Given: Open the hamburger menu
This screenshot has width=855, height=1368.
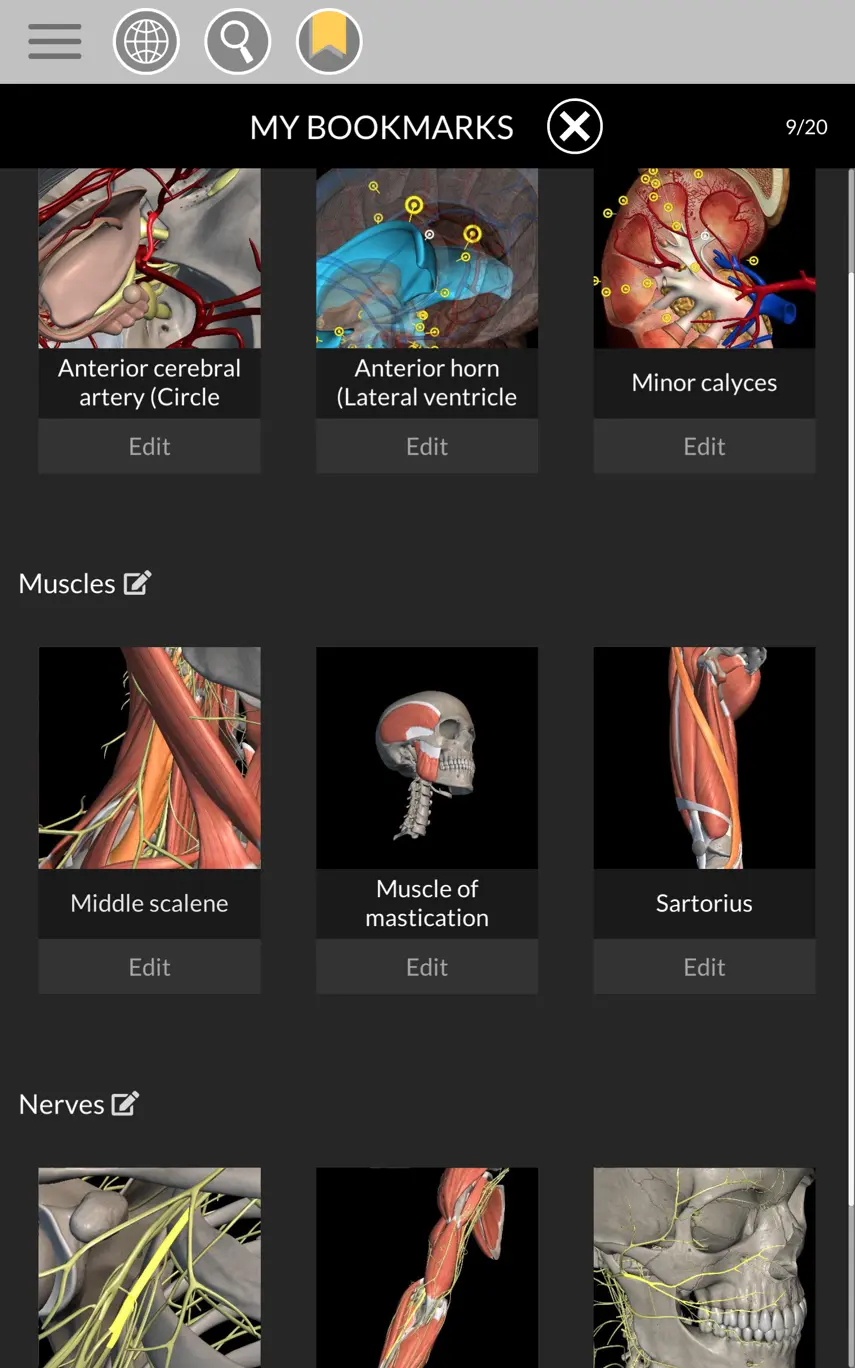Looking at the screenshot, I should pos(55,41).
